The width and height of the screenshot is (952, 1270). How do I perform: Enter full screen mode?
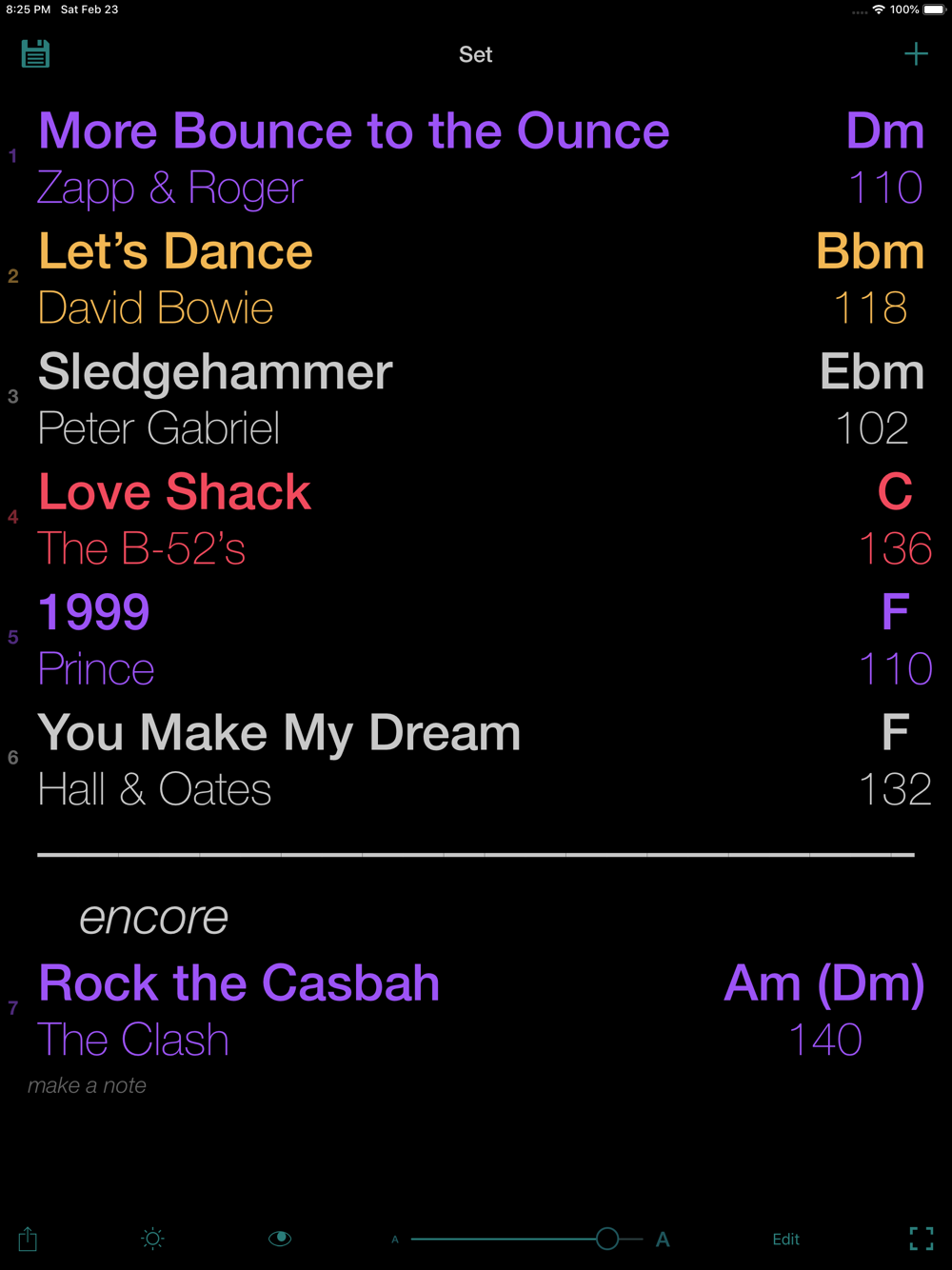click(x=921, y=1239)
